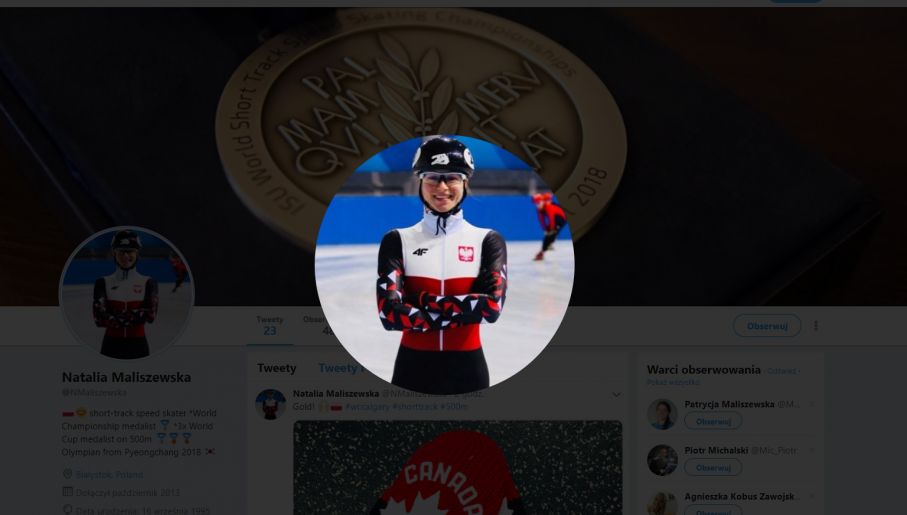Open Patrycja Maliszewska's suggested profile
Screen dimensions: 907x515
tap(728, 404)
